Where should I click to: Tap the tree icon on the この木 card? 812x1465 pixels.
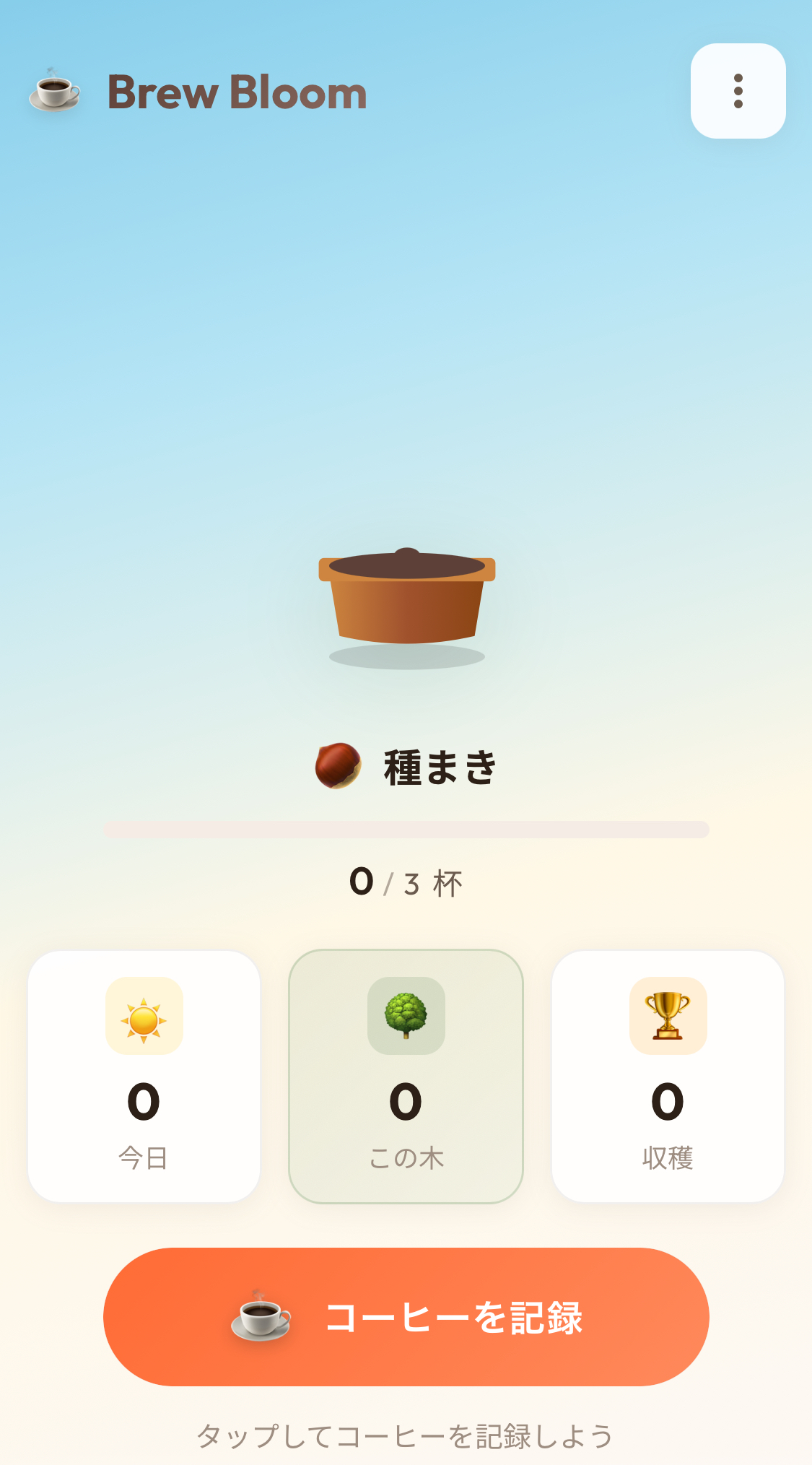(406, 1016)
